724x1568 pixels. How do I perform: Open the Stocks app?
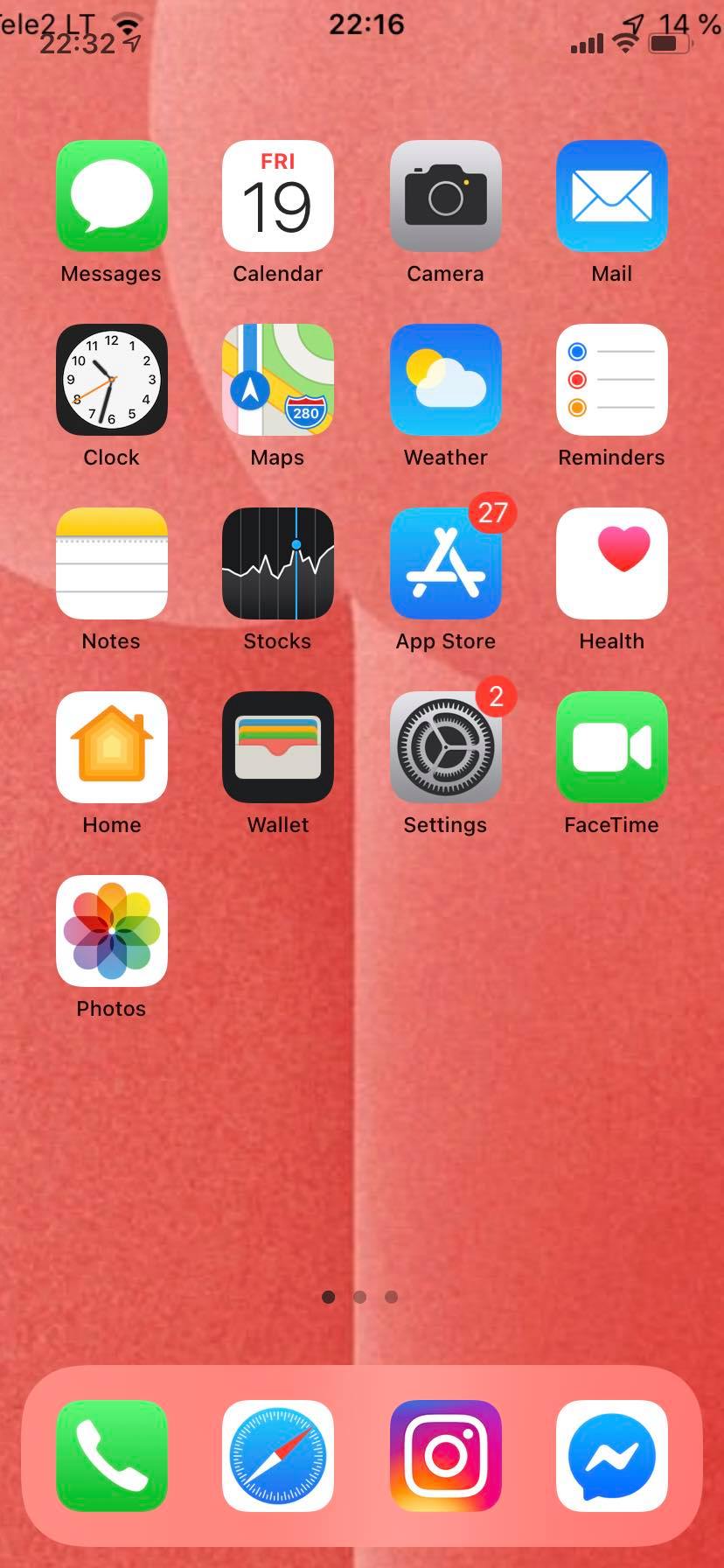click(277, 563)
